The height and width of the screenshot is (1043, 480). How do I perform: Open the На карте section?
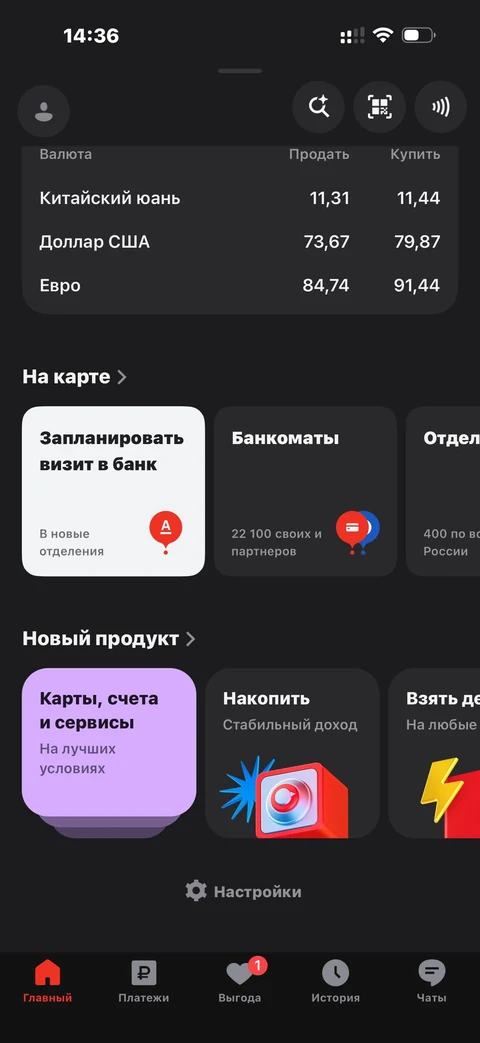click(74, 377)
